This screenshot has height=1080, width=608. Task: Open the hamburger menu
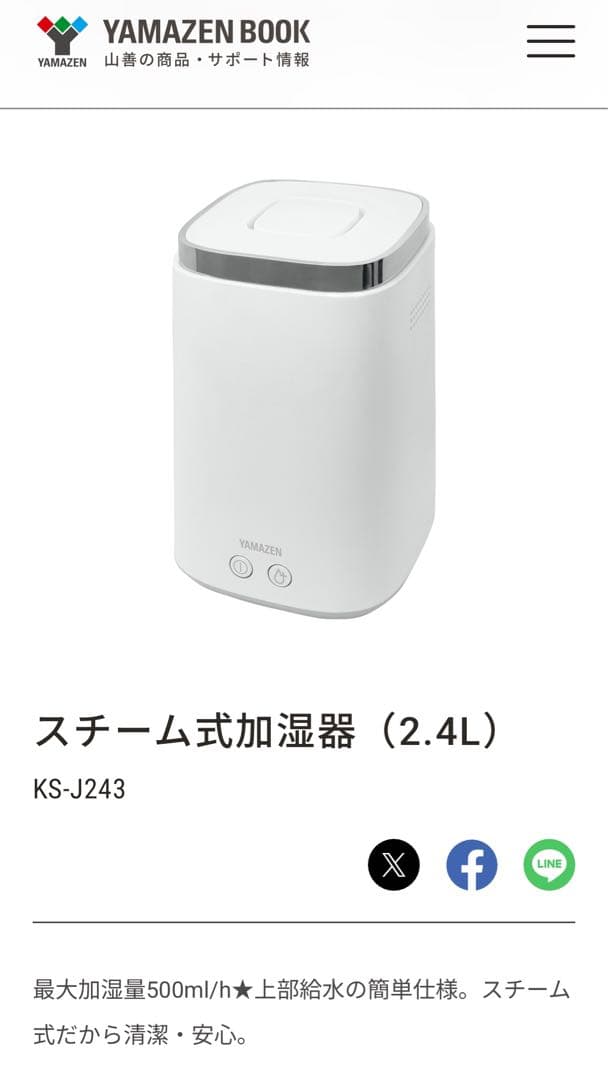(550, 41)
